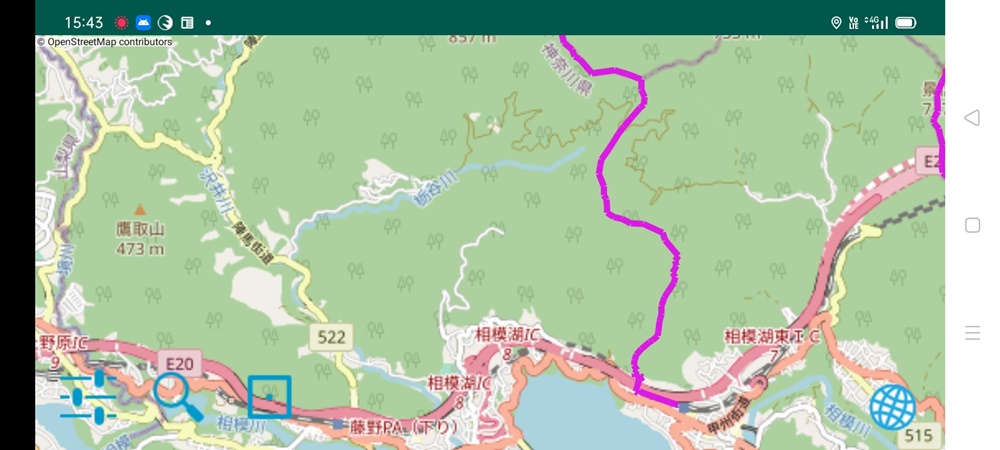This screenshot has height=450, width=1000.
Task: Go to home screen via system home button
Action: coord(972,225)
